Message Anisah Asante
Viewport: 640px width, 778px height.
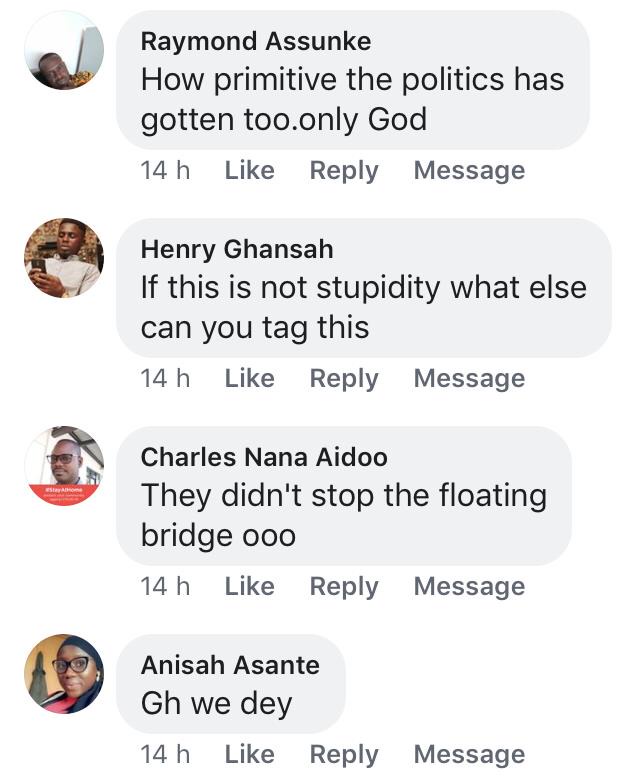(469, 755)
